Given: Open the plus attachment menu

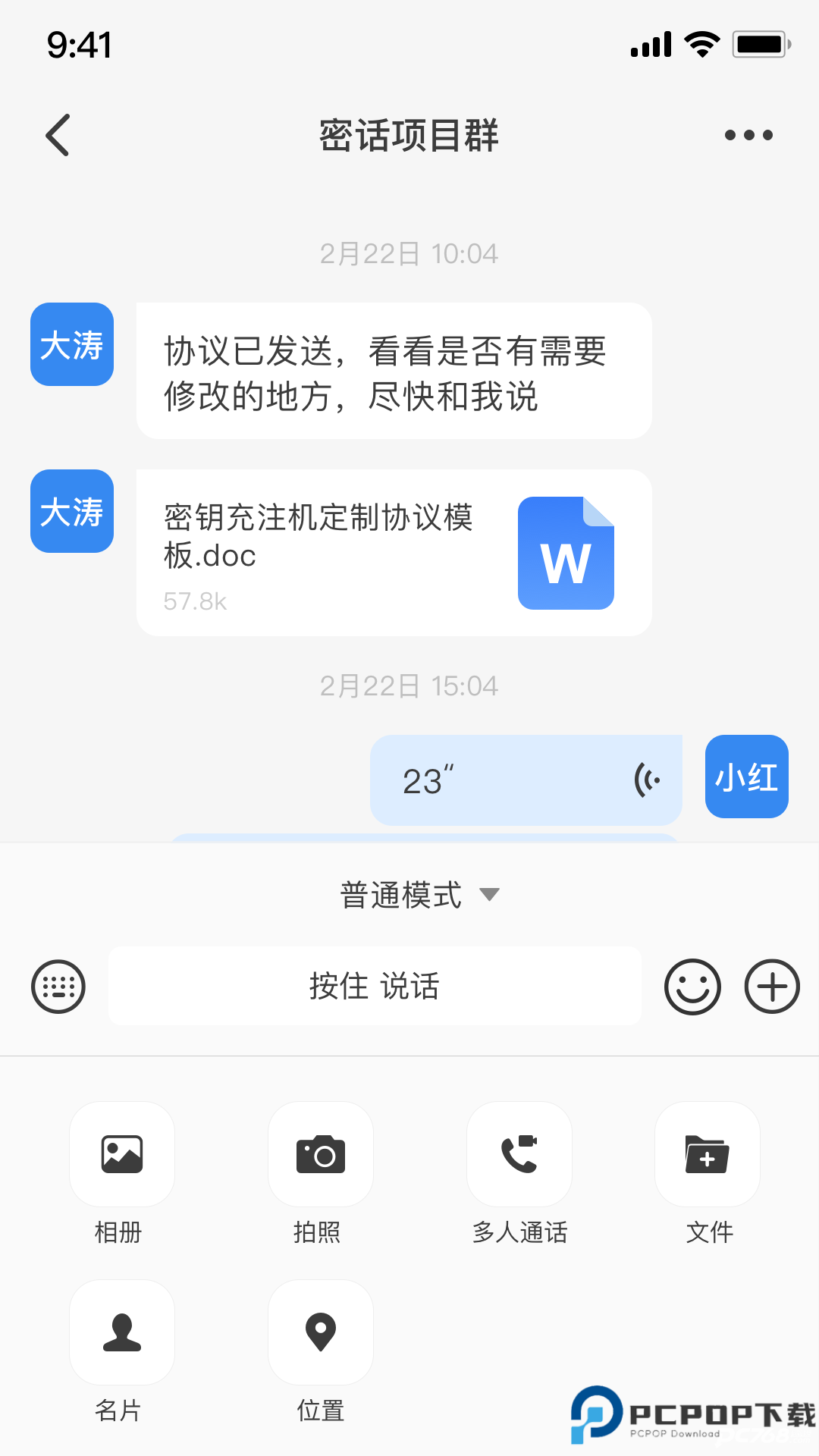Looking at the screenshot, I should pos(771,987).
